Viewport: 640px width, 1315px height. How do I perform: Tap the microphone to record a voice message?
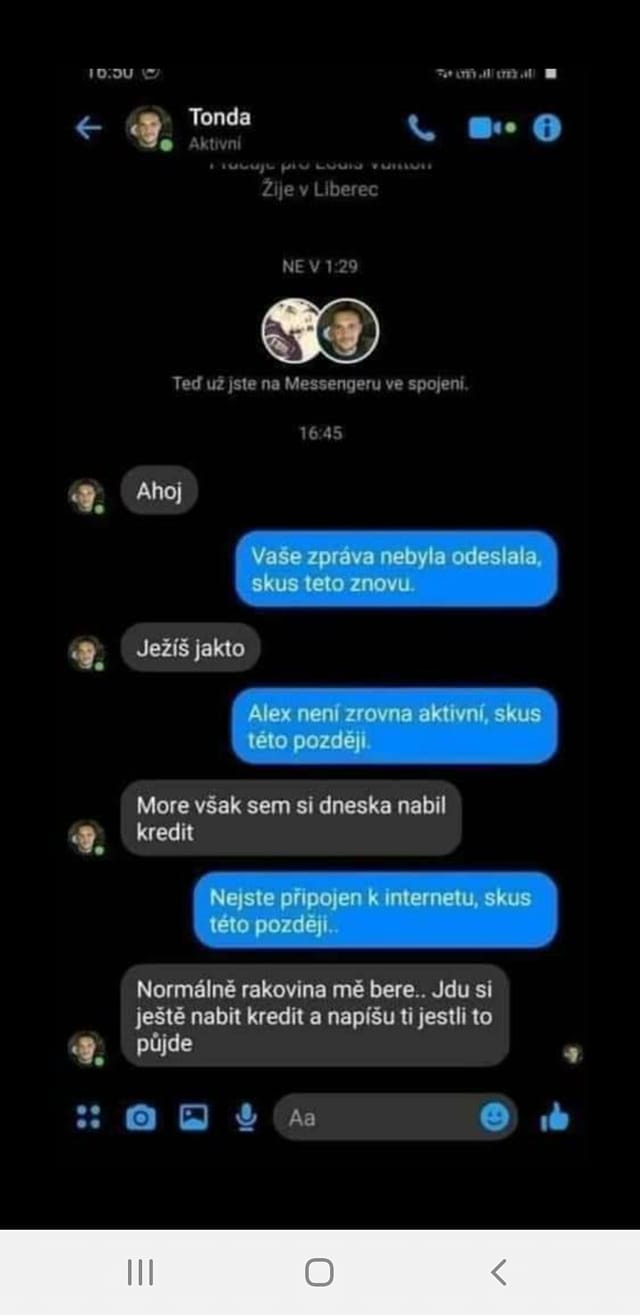[x=245, y=1117]
